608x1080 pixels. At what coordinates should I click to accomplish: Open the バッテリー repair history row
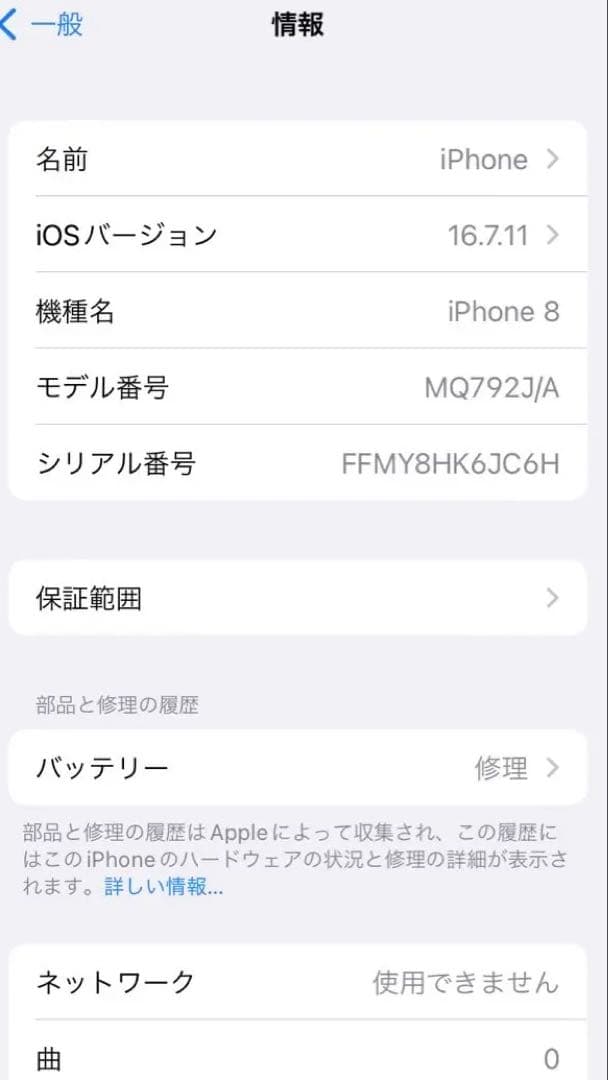pos(297,768)
